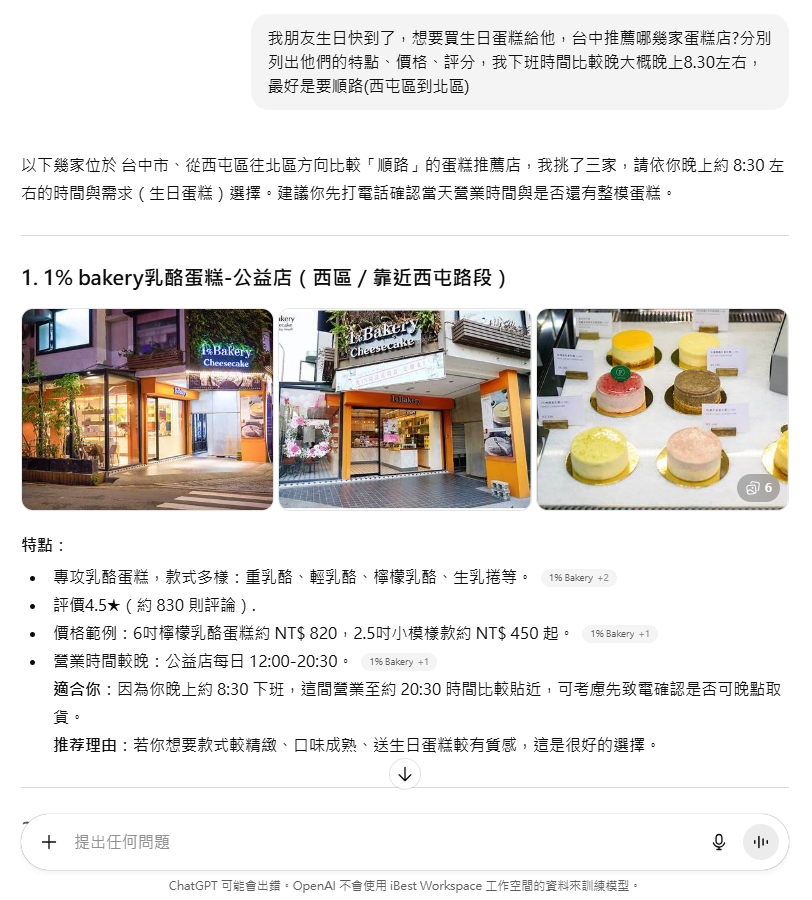Enlarge the orange 1% Bakery storefront photo
This screenshot has height=900, width=812.
pos(404,409)
